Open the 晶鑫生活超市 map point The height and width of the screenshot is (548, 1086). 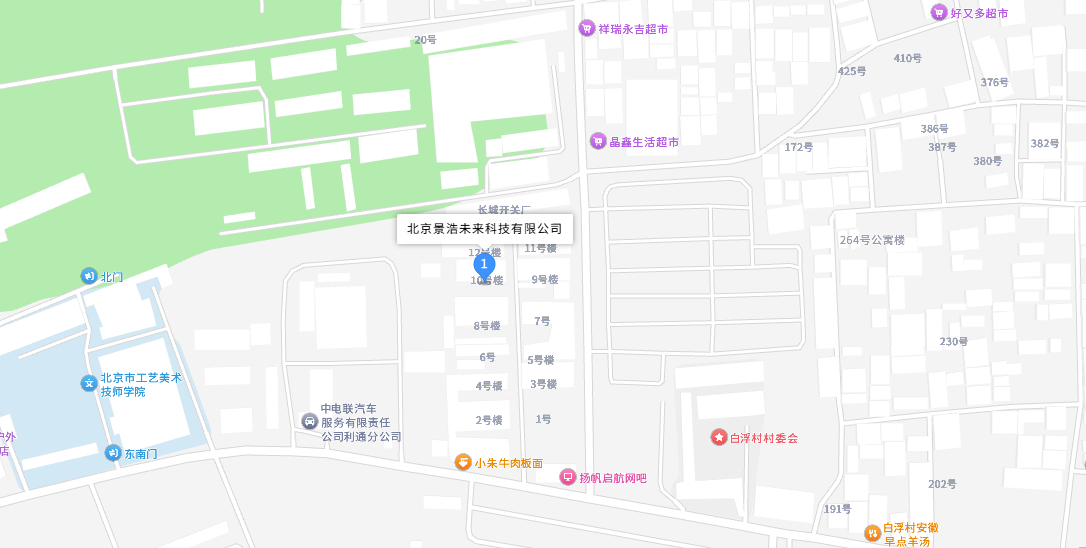598,142
